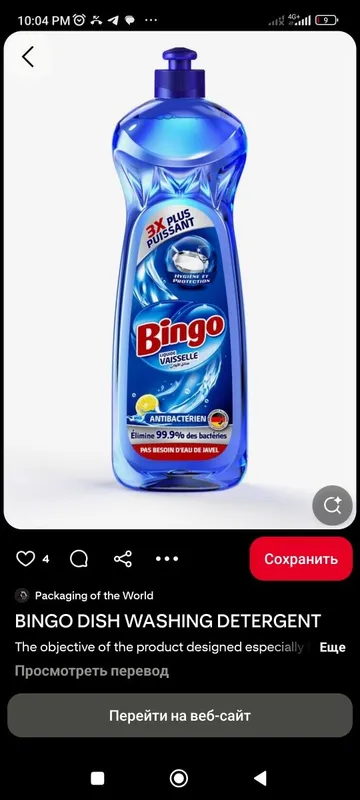Go back using the top-left arrow
This screenshot has width=360, height=800.
28,57
